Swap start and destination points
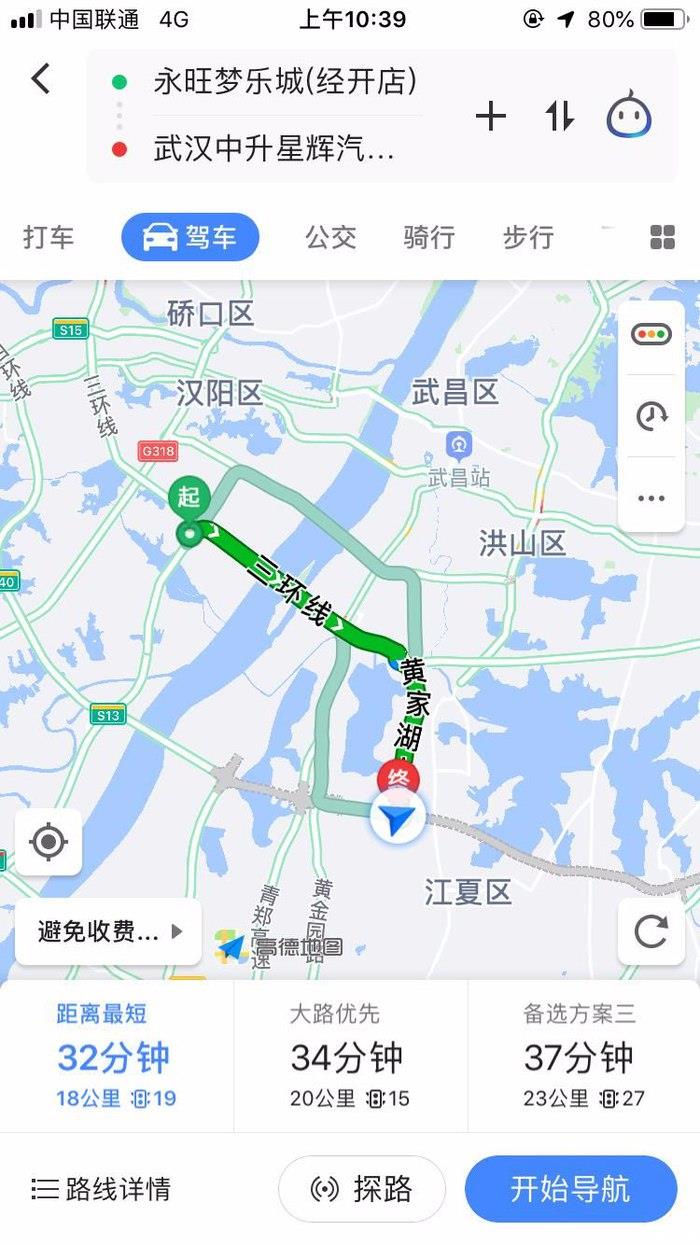Screen dimensions: 700x1245 [x=560, y=117]
